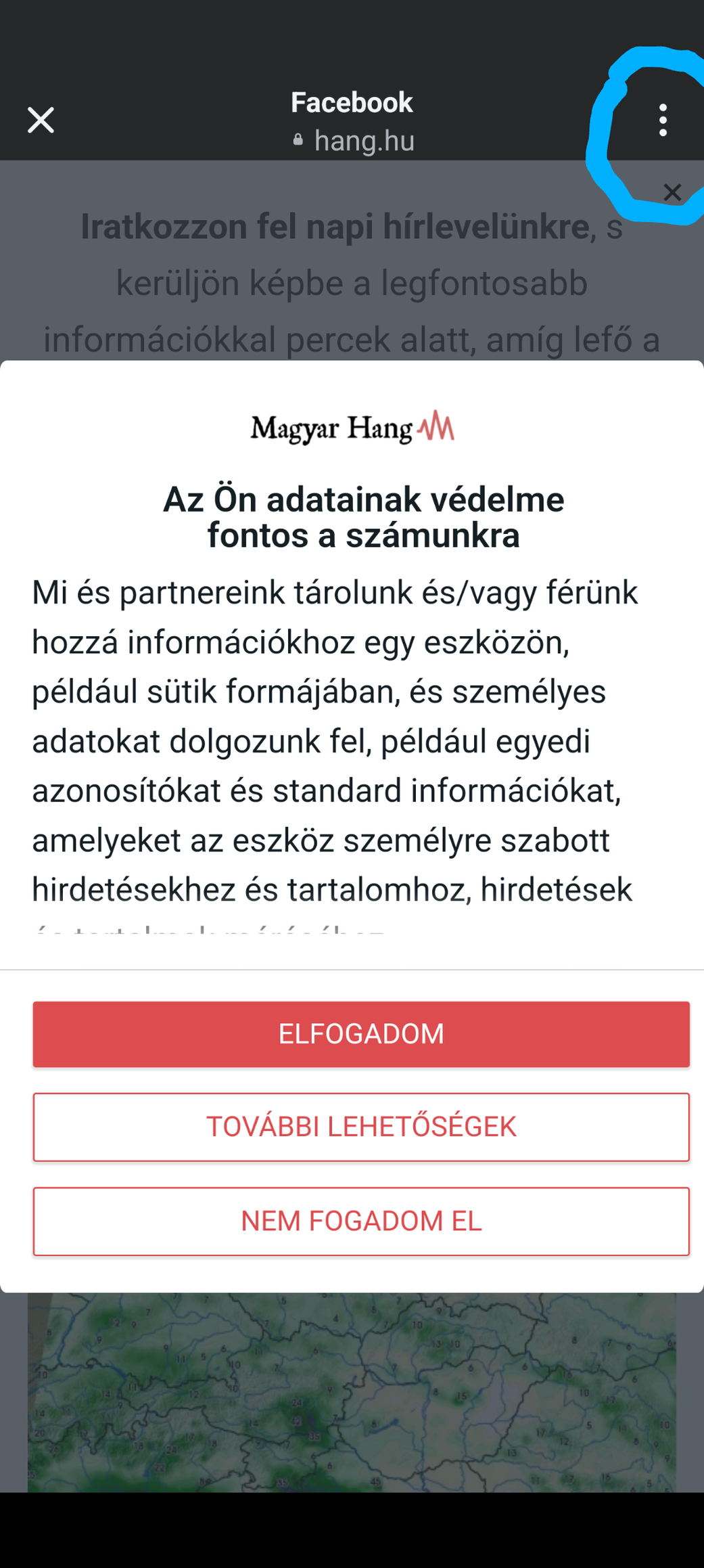Dismiss the newsletter banner
Screen dimensions: 704x1568
click(x=672, y=193)
